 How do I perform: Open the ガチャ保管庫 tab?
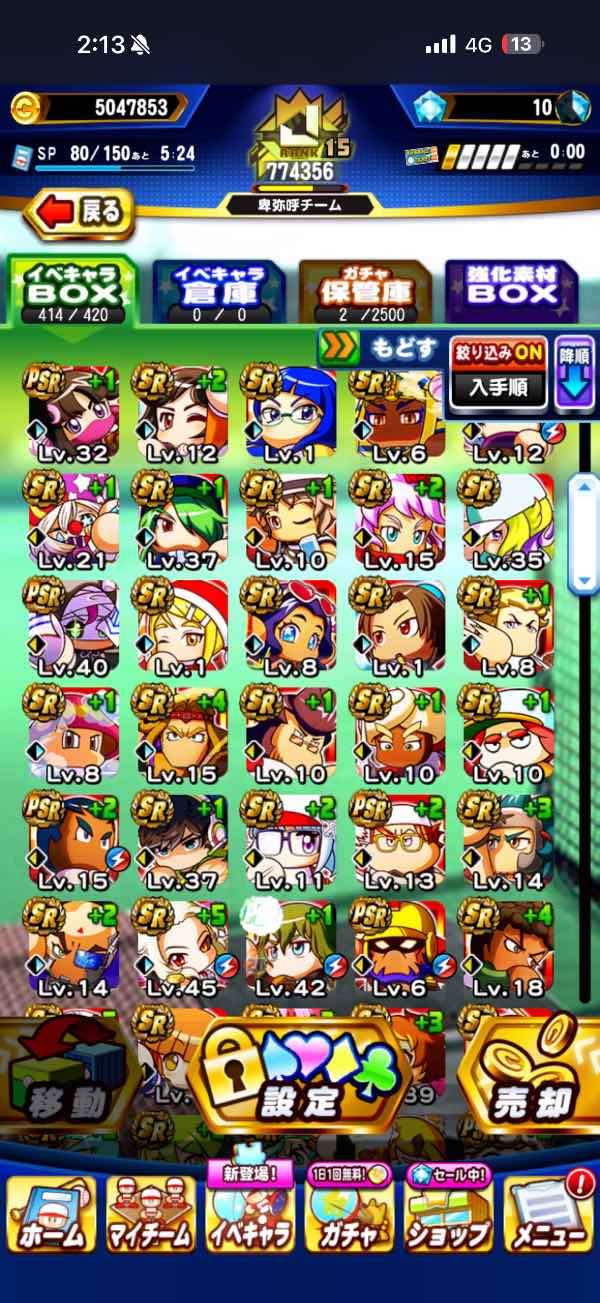click(364, 292)
